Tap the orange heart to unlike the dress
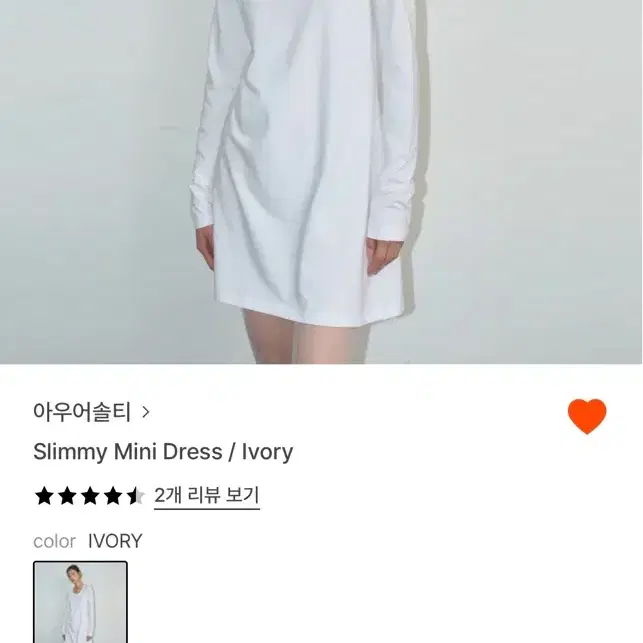This screenshot has width=643, height=643. point(587,416)
